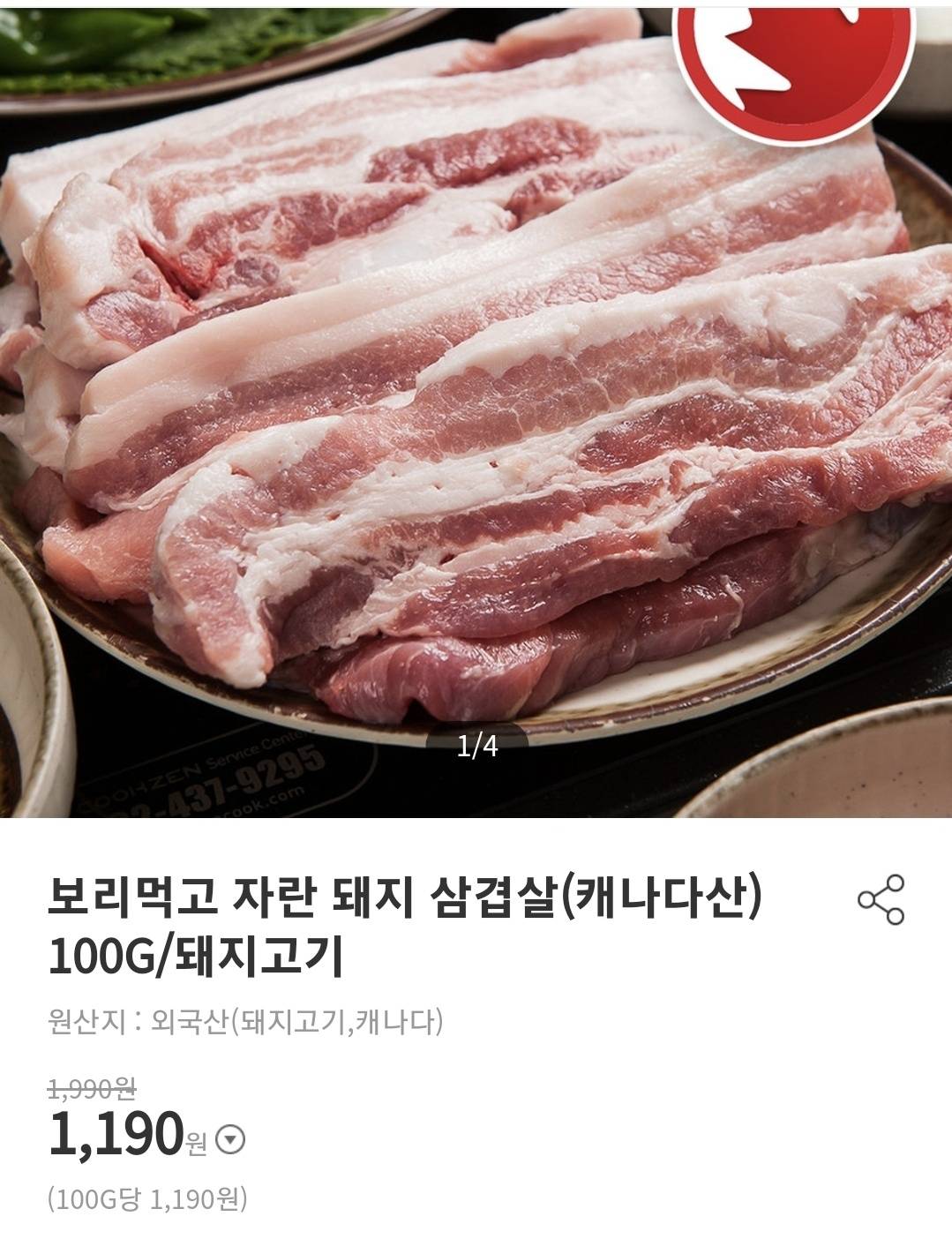Expand the price details dropdown arrow
The width and height of the screenshot is (952, 1239).
coord(230,1140)
